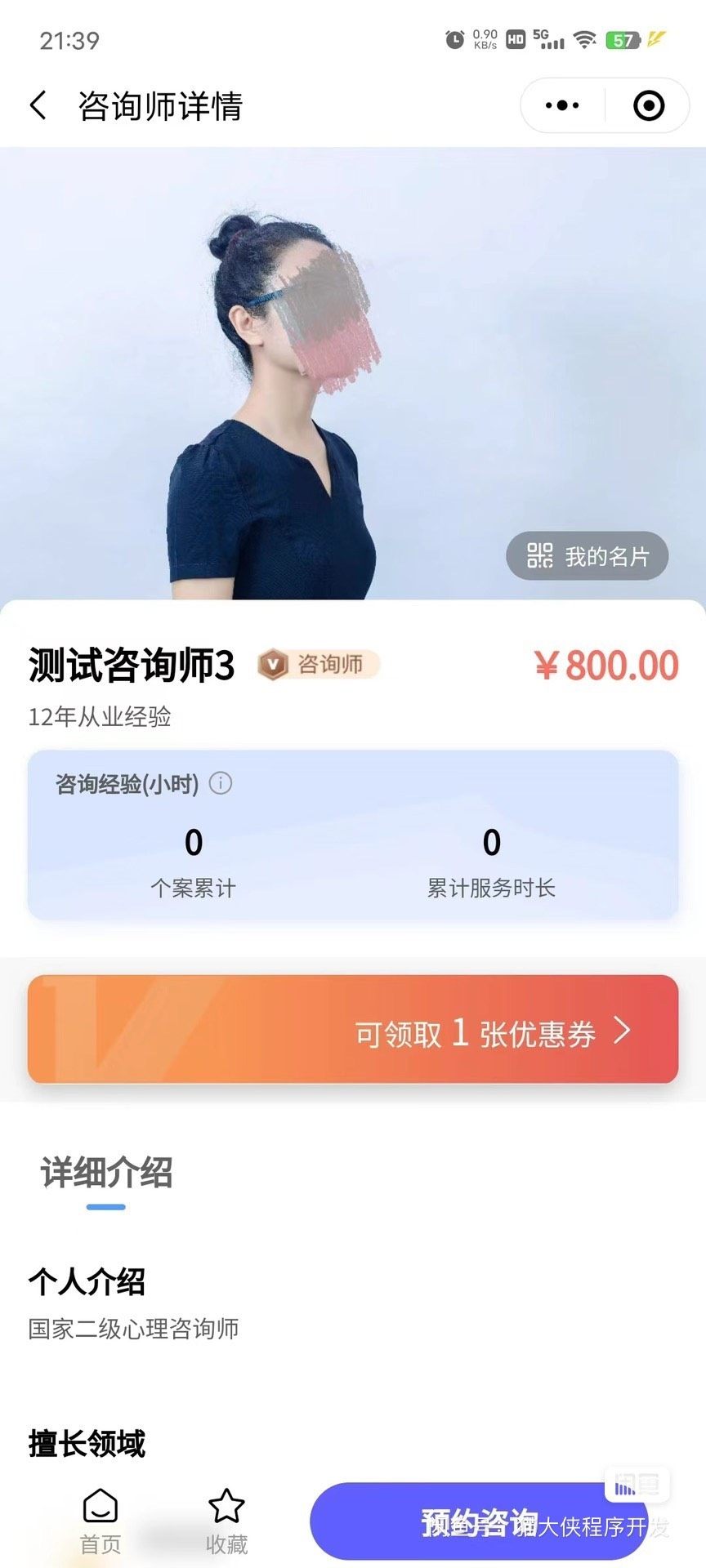Tap the info icon next to 咨询经验(小时)
This screenshot has height=1568, width=706.
click(221, 783)
